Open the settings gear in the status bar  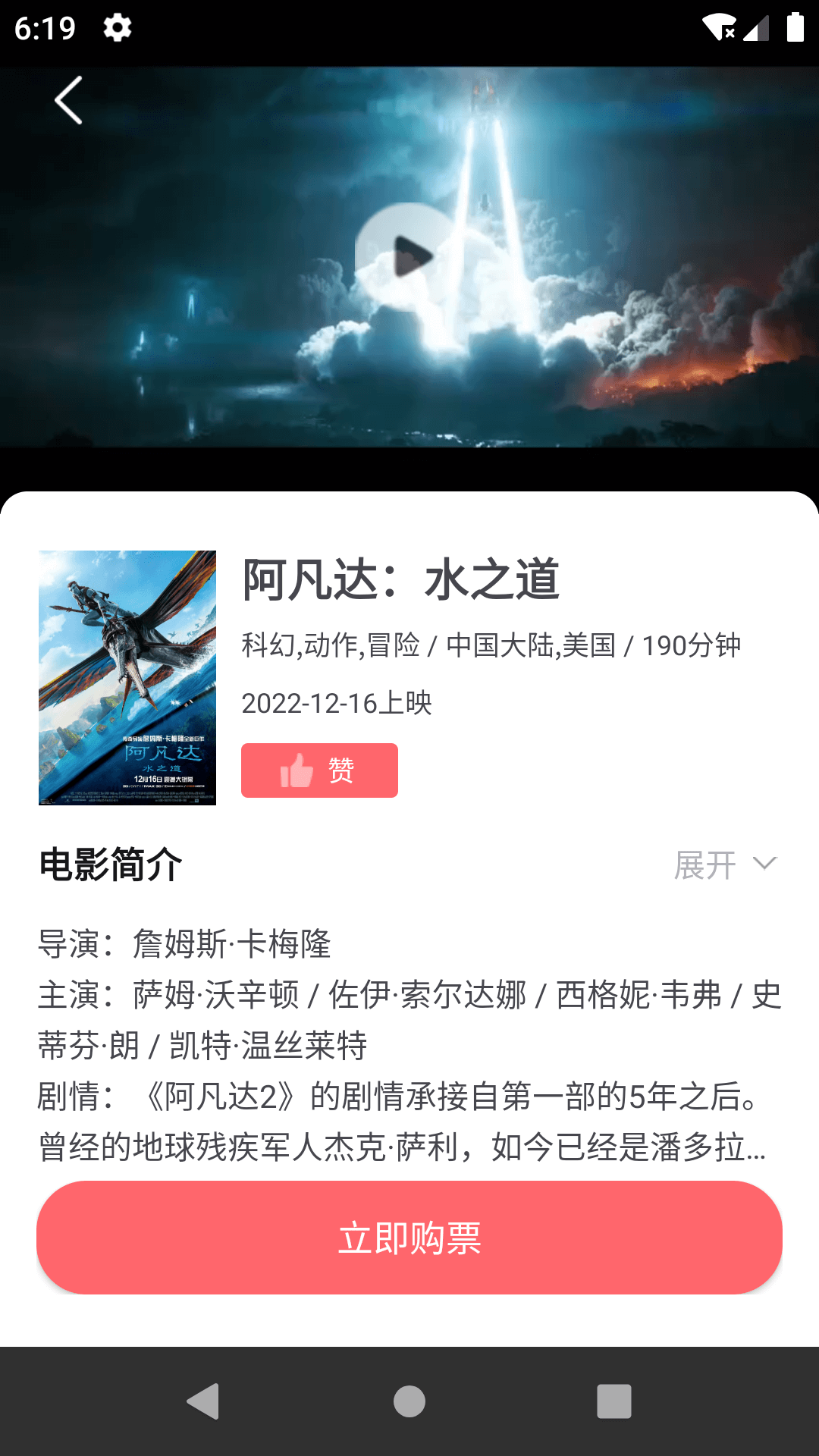118,27
